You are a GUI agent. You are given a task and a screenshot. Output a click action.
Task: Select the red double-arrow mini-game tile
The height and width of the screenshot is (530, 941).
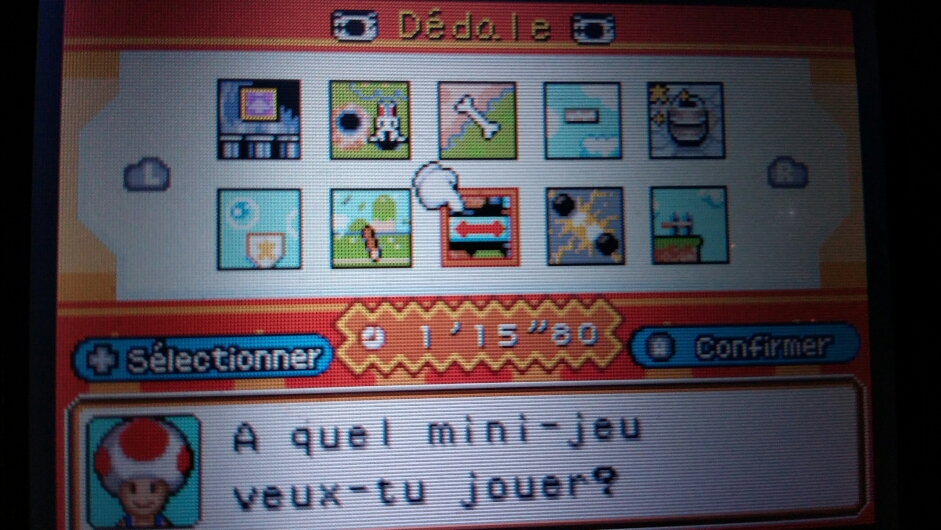481,228
